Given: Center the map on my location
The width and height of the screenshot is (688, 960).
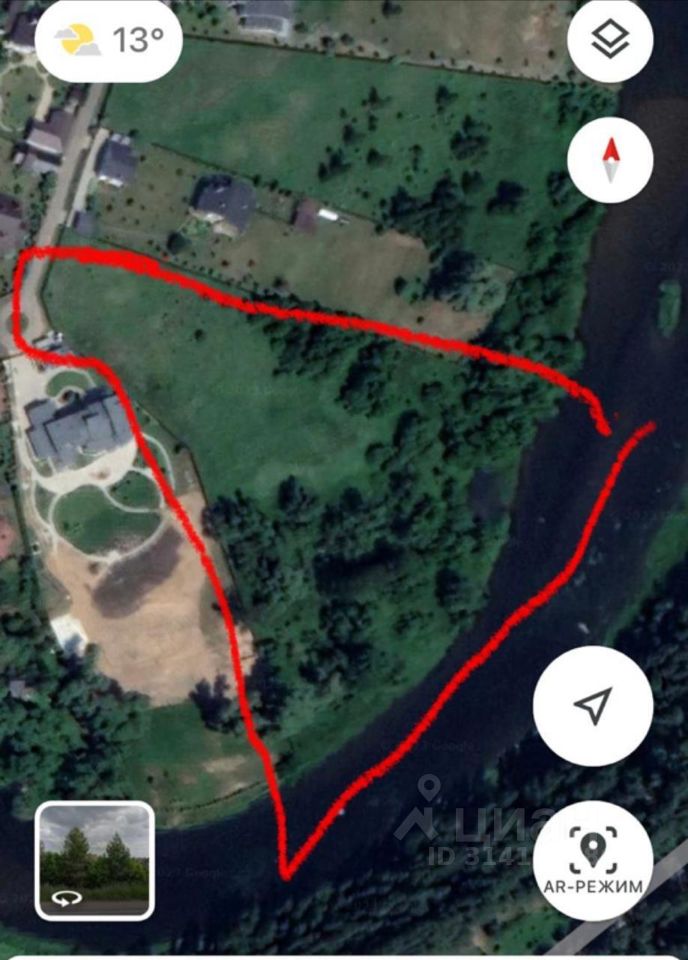Looking at the screenshot, I should [593, 705].
